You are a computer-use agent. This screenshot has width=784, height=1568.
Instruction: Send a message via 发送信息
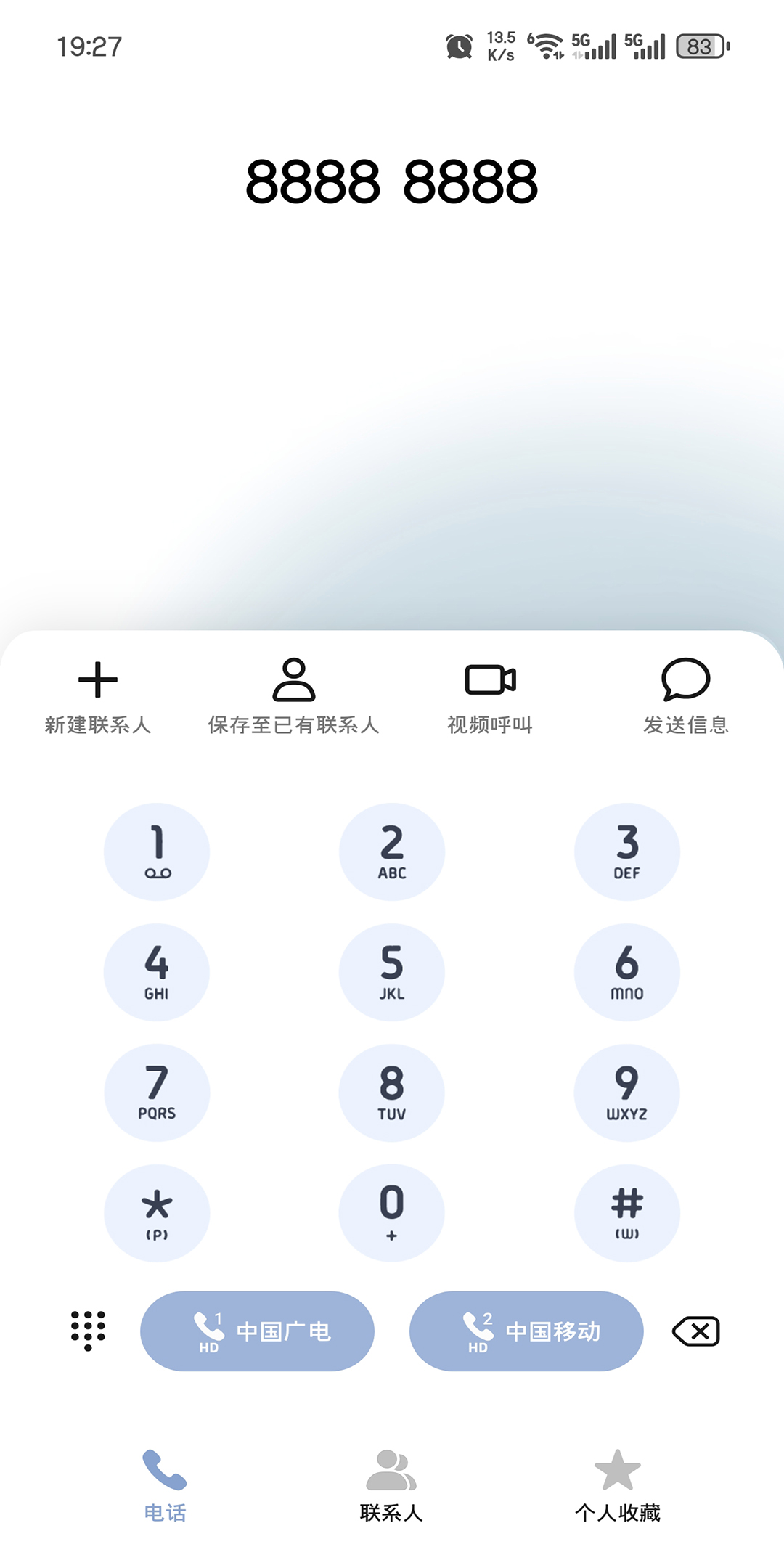[685, 695]
